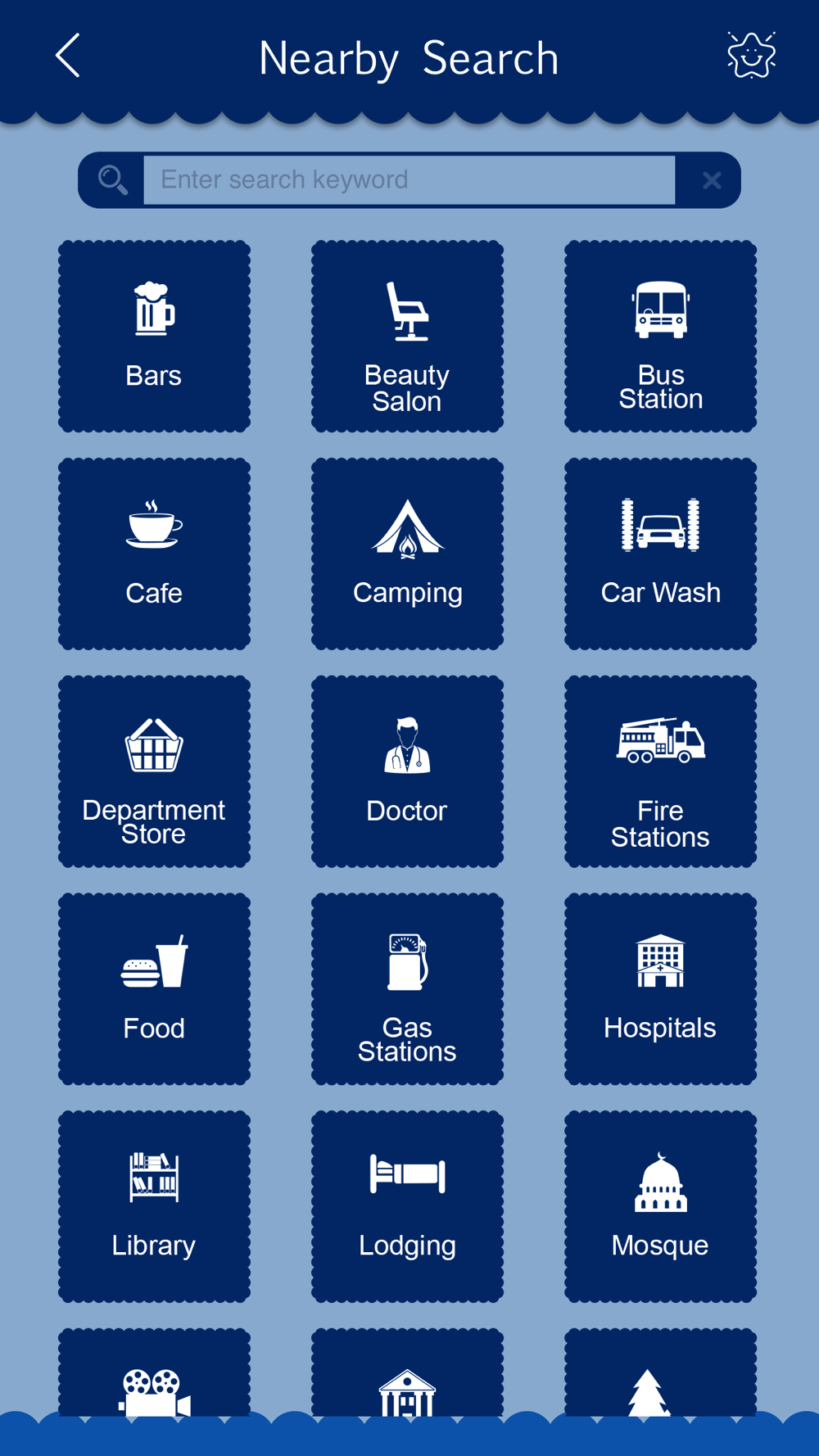819x1456 pixels.
Task: Select the Library category
Action: point(154,1206)
